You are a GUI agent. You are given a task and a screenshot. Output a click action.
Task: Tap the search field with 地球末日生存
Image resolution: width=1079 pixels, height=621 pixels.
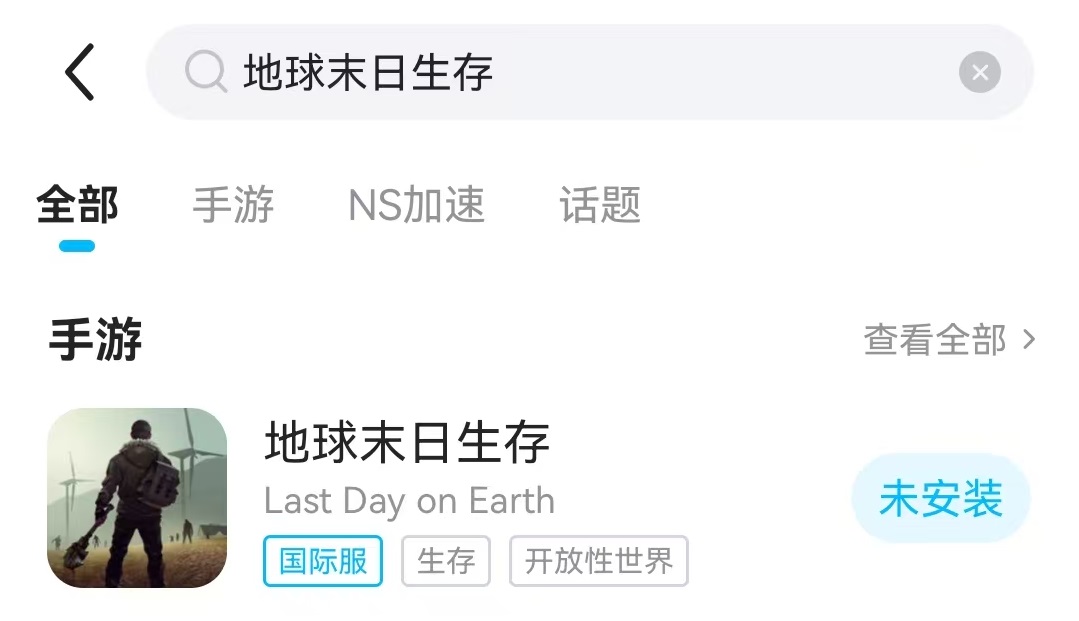[x=560, y=72]
